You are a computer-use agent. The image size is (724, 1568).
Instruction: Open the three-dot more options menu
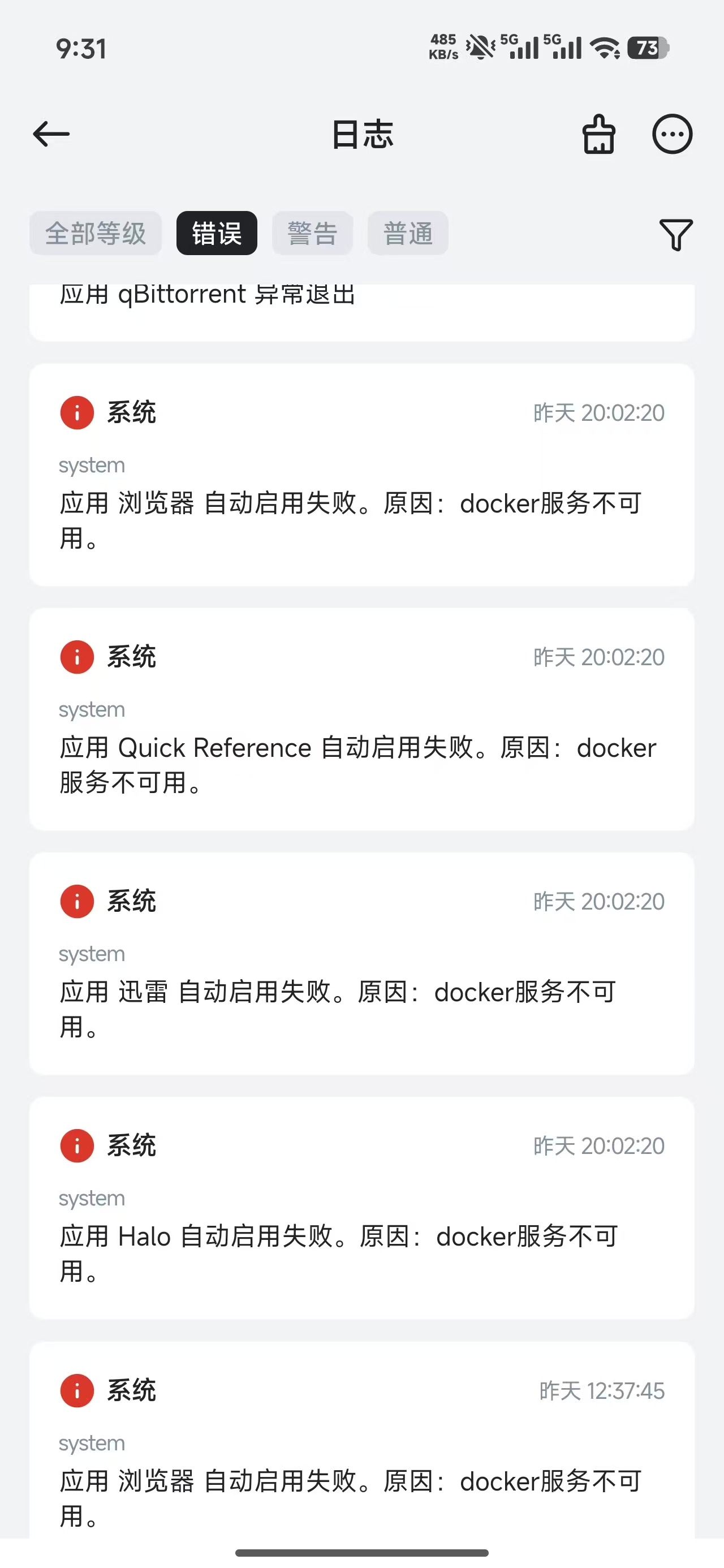(672, 134)
